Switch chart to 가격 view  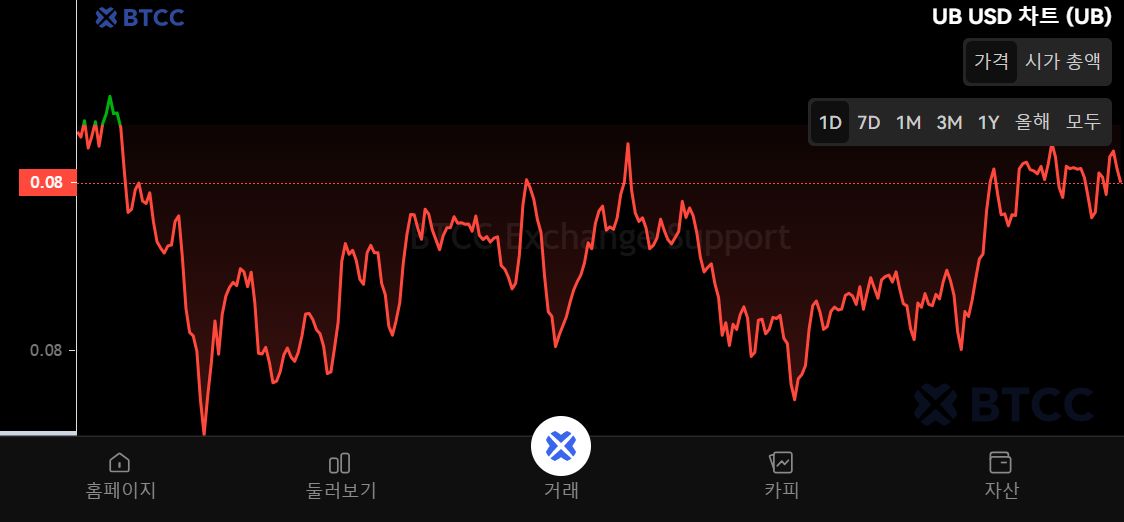click(x=991, y=61)
